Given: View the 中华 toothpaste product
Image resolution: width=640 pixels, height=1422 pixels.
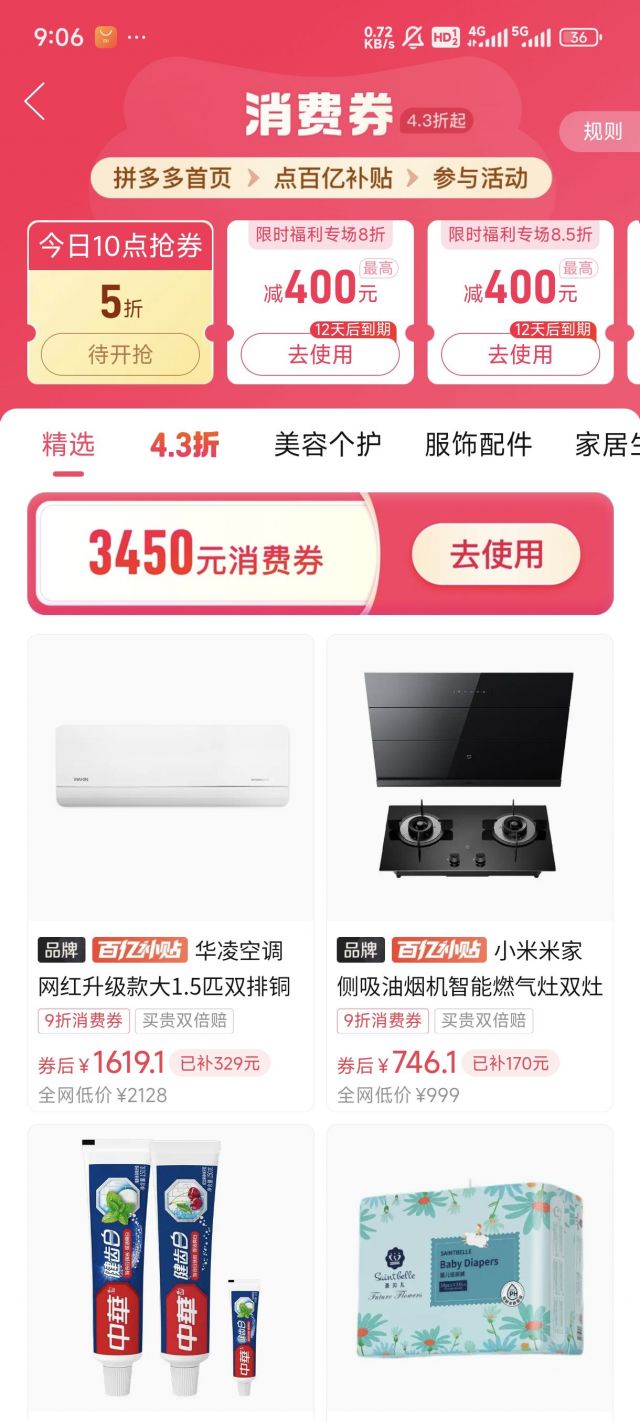Looking at the screenshot, I should coord(171,1270).
